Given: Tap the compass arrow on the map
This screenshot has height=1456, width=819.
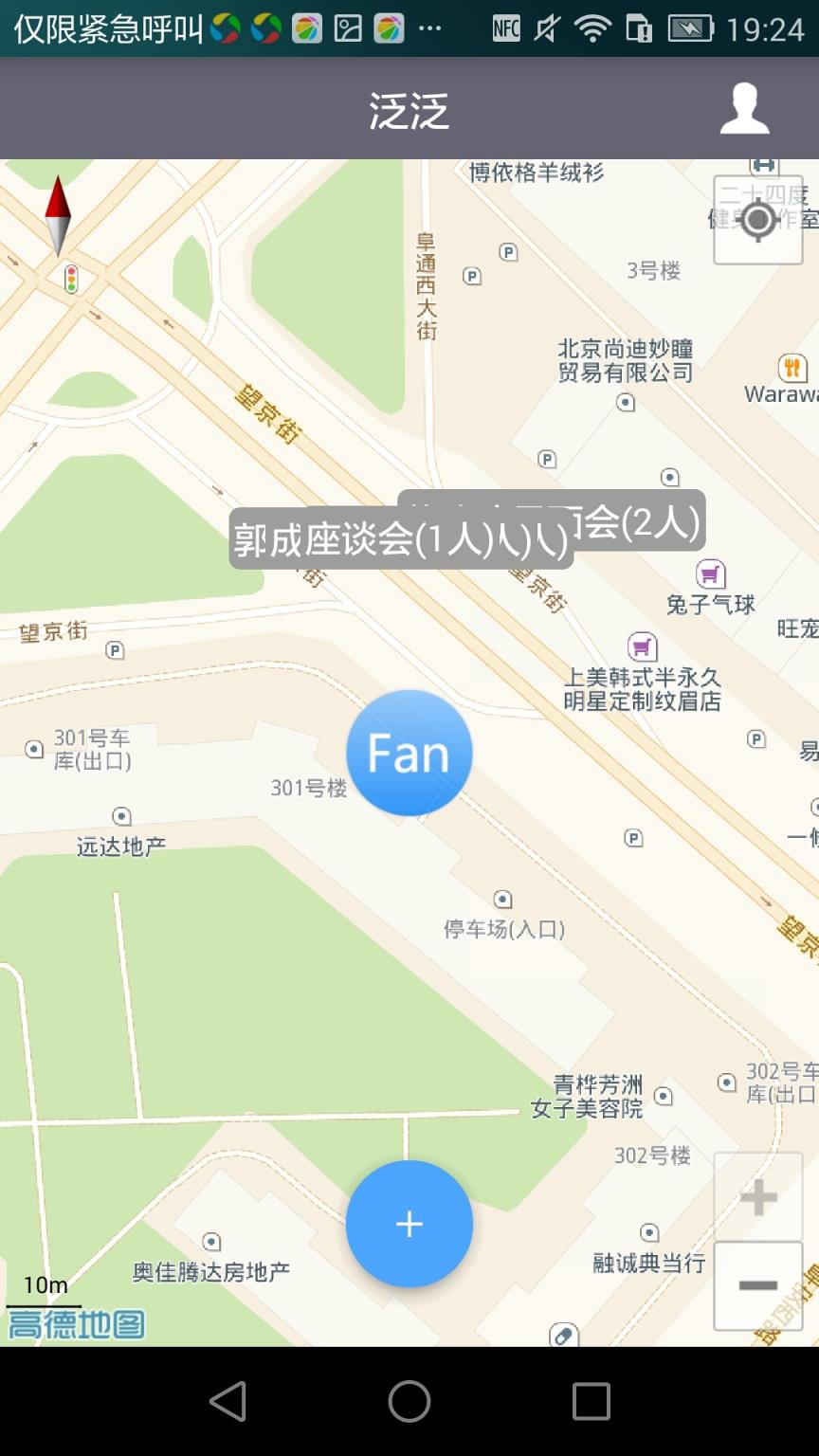Looking at the screenshot, I should pyautogui.click(x=57, y=214).
